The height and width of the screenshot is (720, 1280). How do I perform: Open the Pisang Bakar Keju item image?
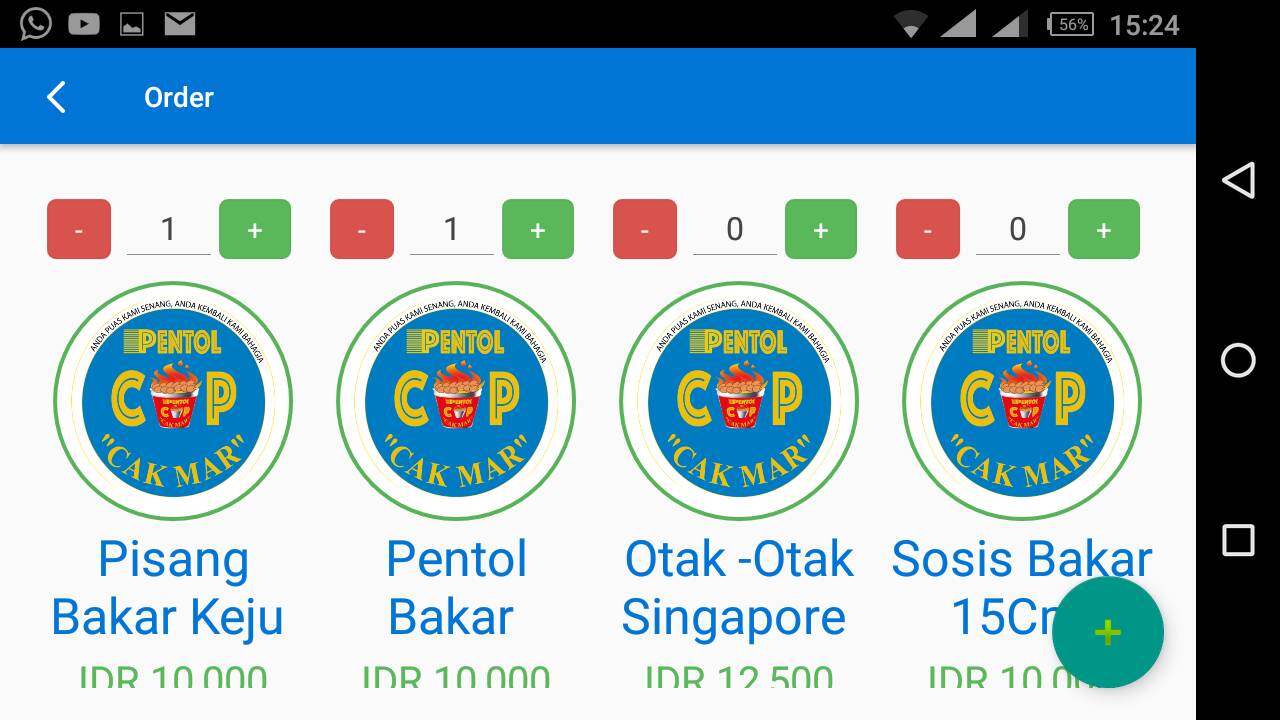pos(173,401)
